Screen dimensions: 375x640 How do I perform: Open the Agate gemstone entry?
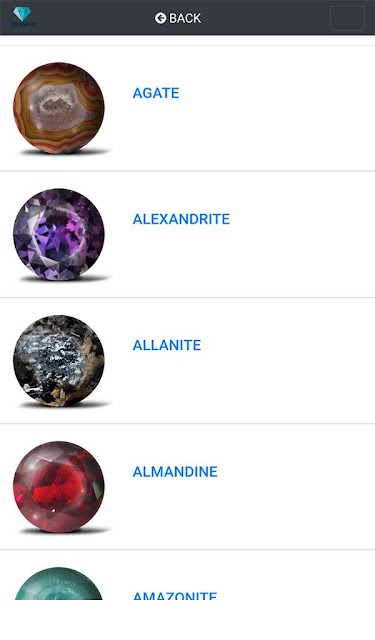(x=187, y=108)
